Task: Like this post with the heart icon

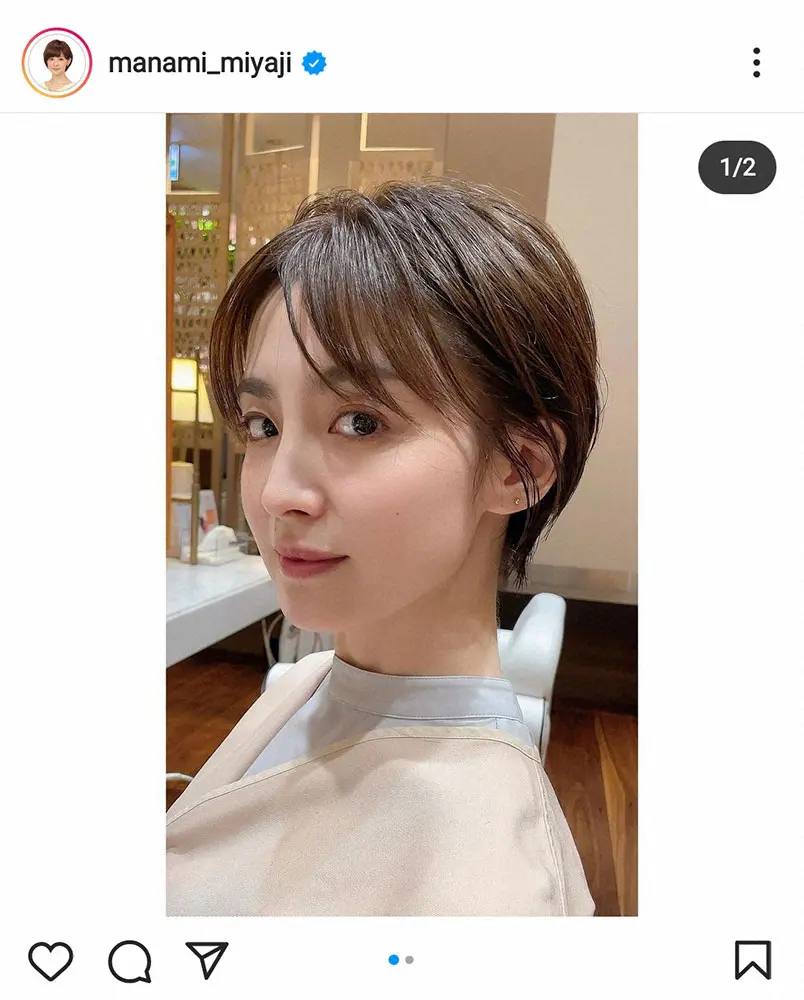Action: pos(50,960)
